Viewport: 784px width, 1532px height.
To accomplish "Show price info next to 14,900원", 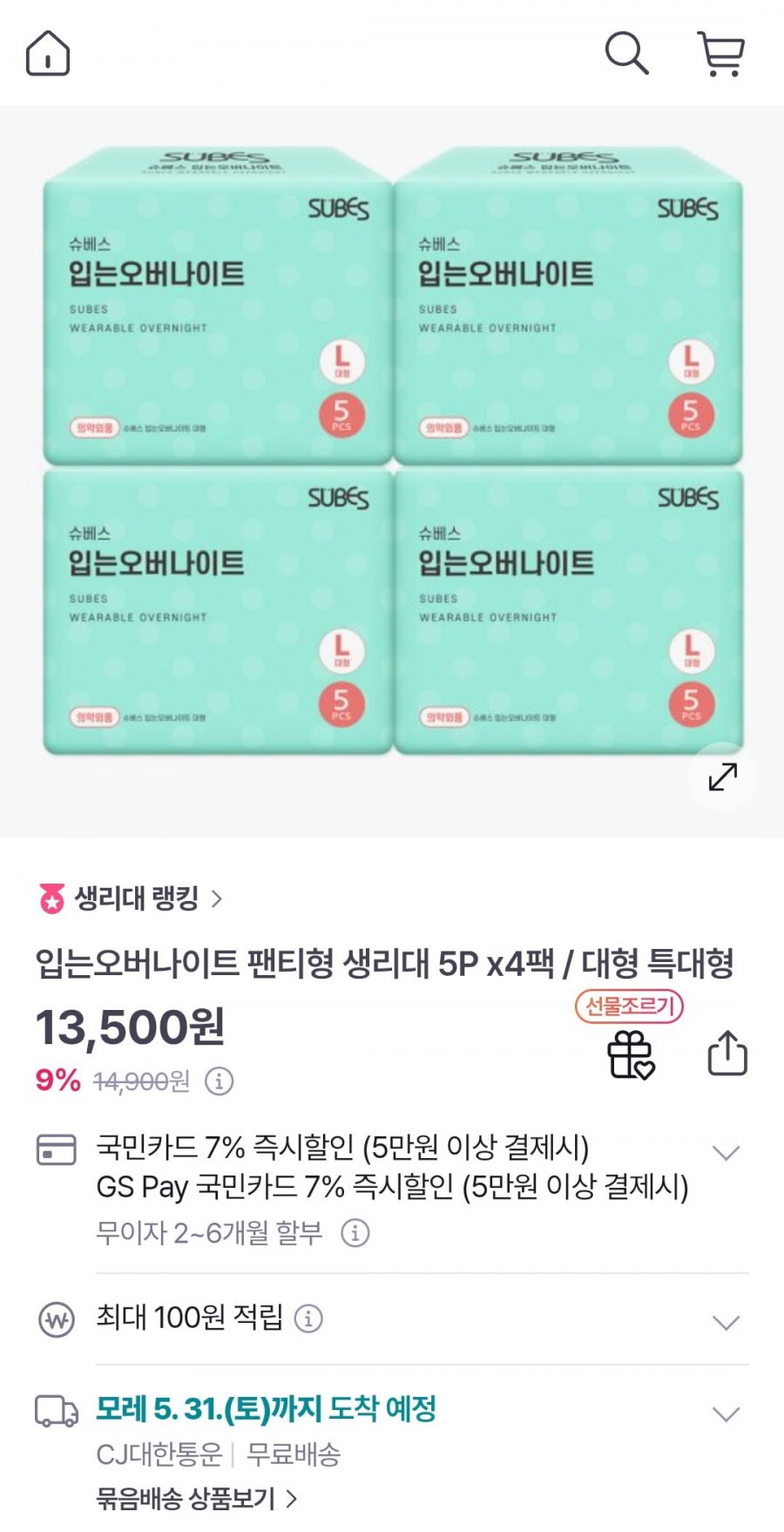I will point(219,1081).
